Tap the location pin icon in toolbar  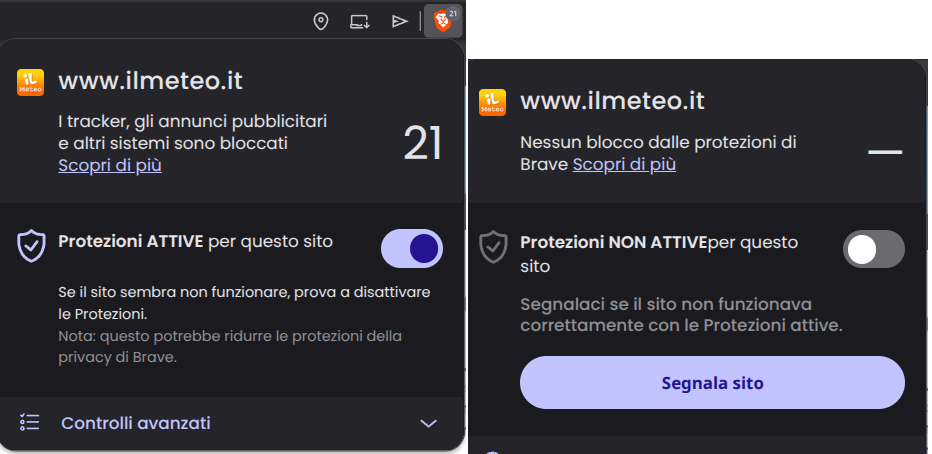click(321, 21)
